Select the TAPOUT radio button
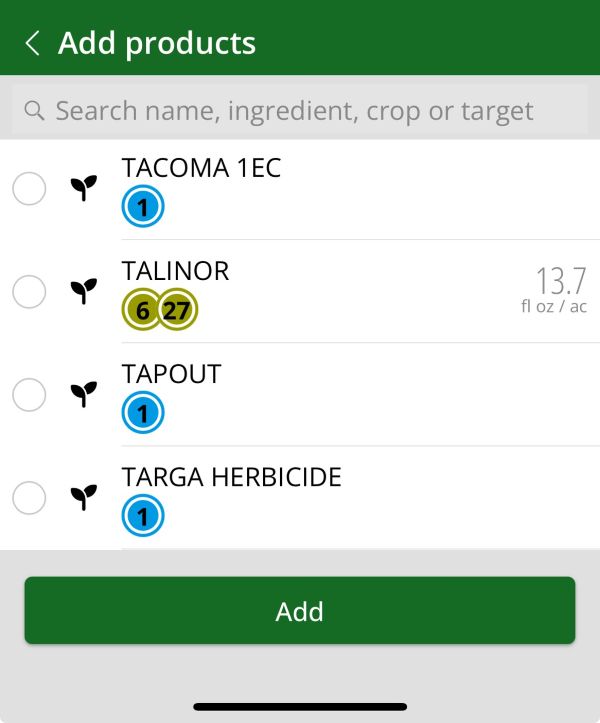The image size is (600, 723). point(29,395)
